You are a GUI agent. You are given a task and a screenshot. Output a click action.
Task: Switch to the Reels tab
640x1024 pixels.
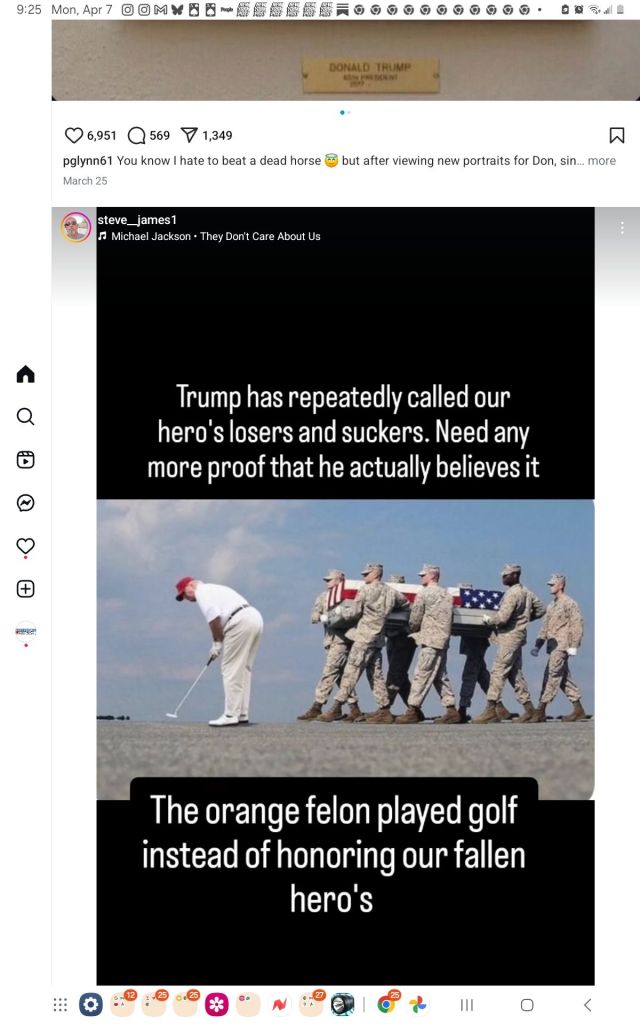pyautogui.click(x=25, y=460)
